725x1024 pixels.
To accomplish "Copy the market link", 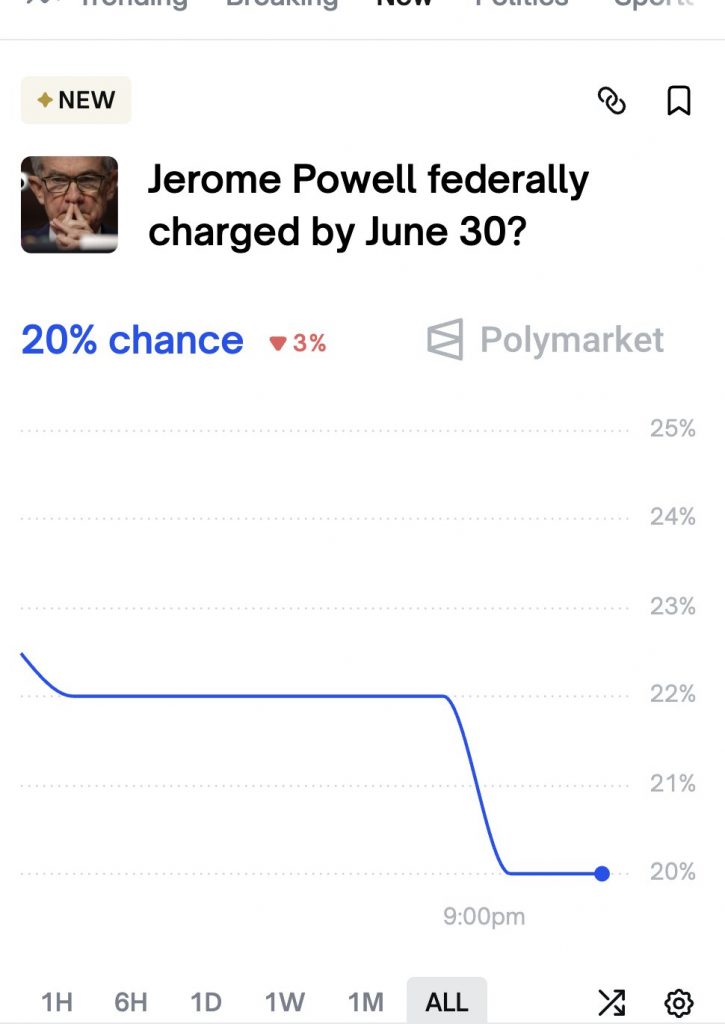I will (611, 101).
